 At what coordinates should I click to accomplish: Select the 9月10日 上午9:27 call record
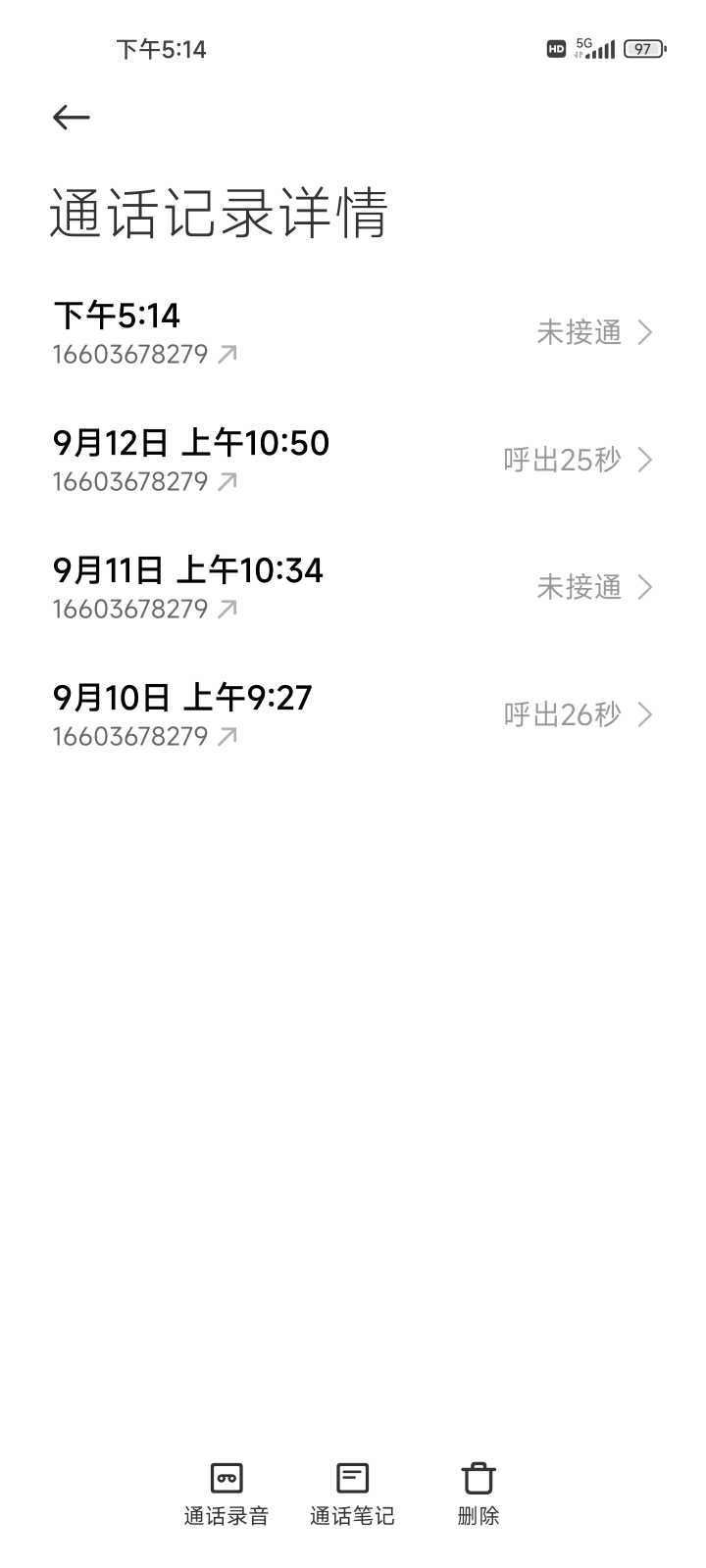tap(353, 715)
